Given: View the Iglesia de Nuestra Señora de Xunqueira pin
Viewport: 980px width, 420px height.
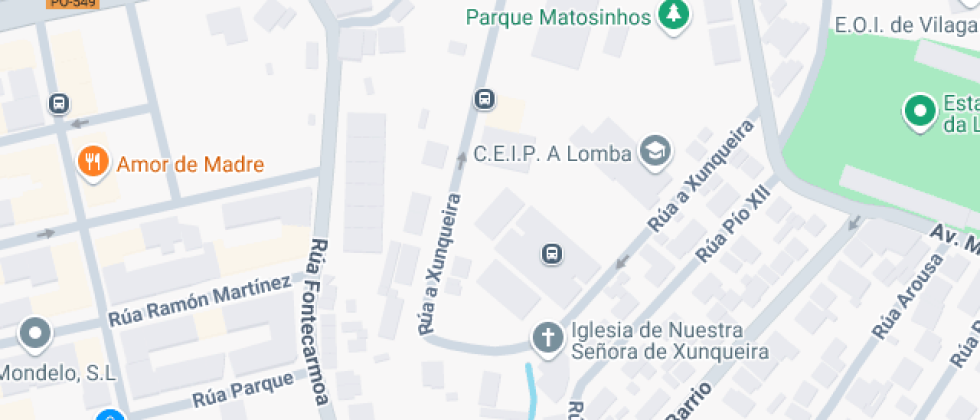Looking at the screenshot, I should click(x=547, y=338).
